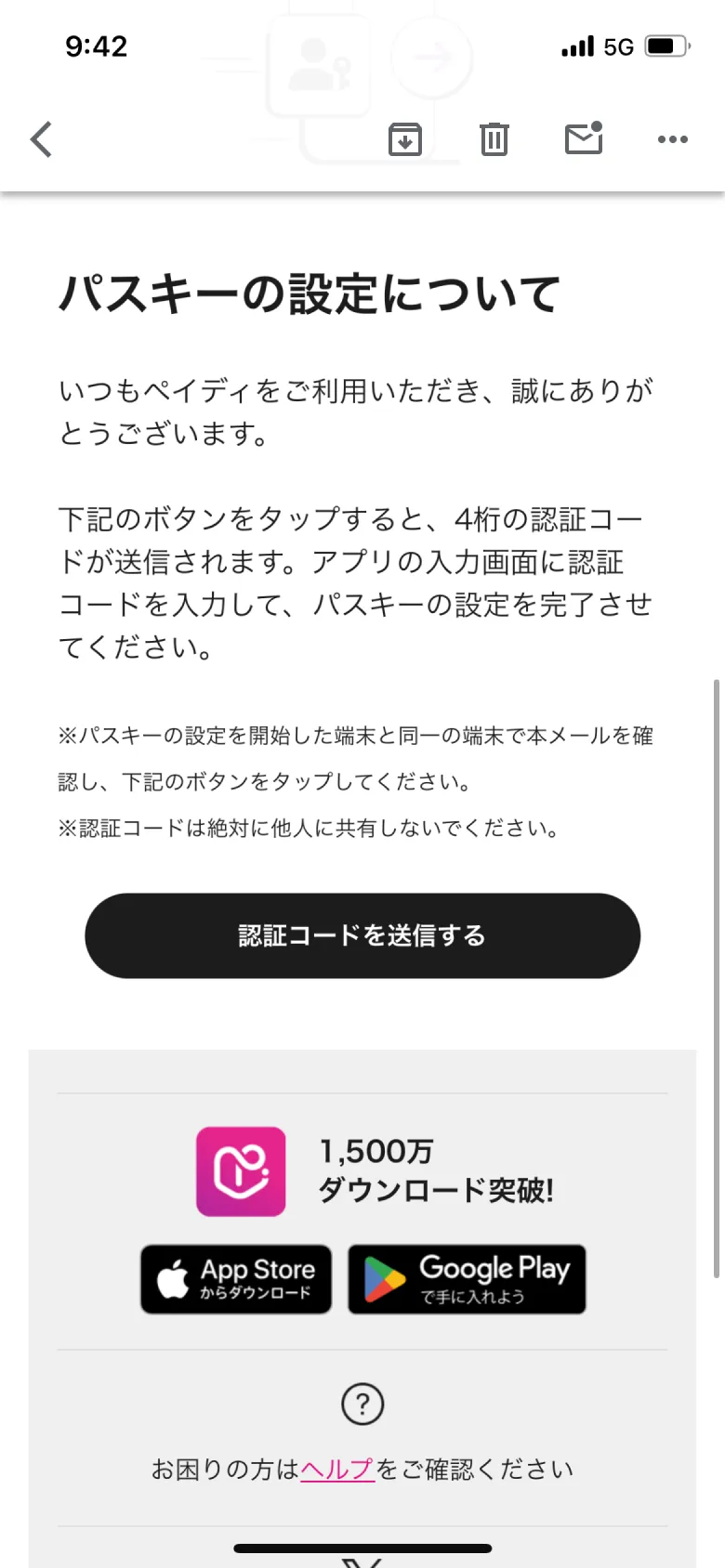725x1568 pixels.
Task: Tap the unread badge dot on mail icon
Action: [x=598, y=125]
